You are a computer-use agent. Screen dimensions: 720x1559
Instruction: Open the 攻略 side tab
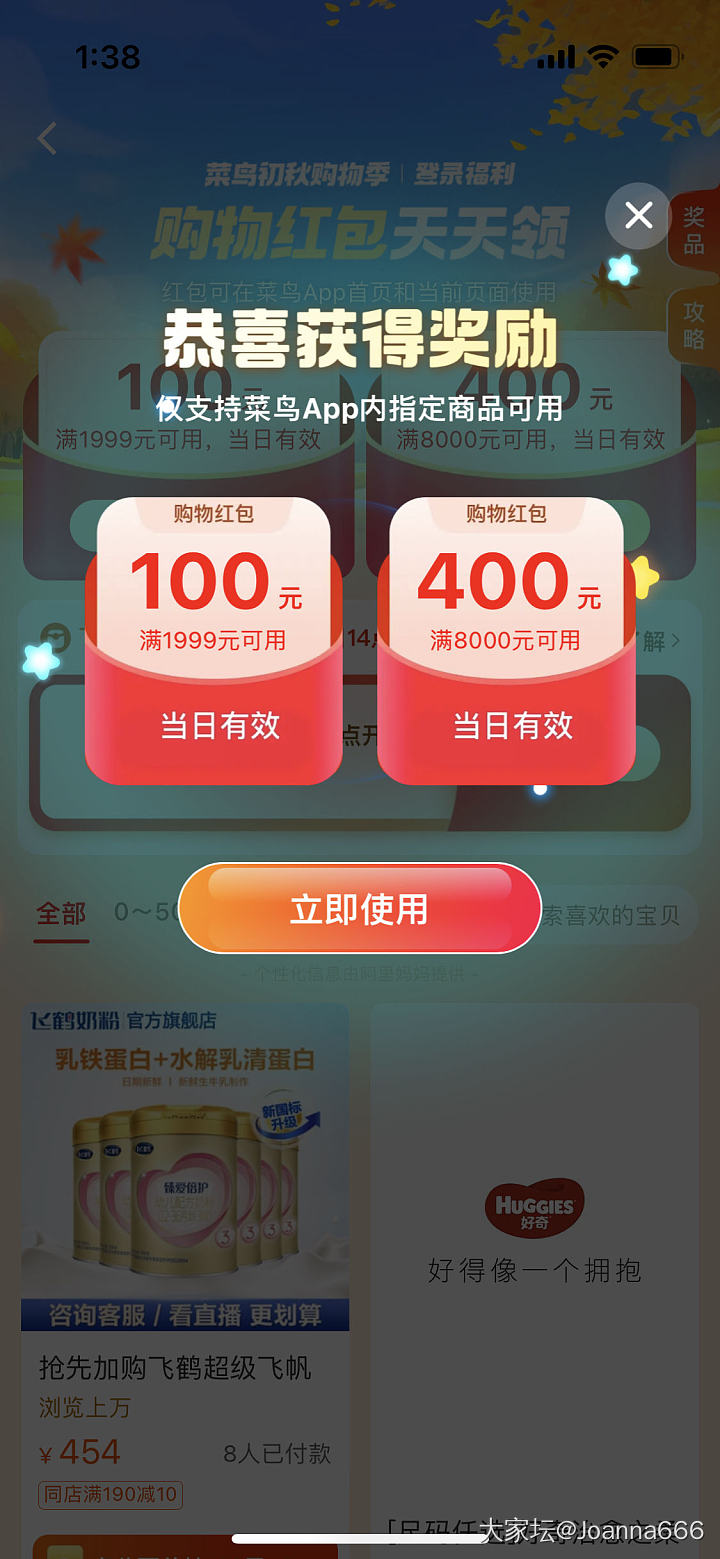click(695, 326)
